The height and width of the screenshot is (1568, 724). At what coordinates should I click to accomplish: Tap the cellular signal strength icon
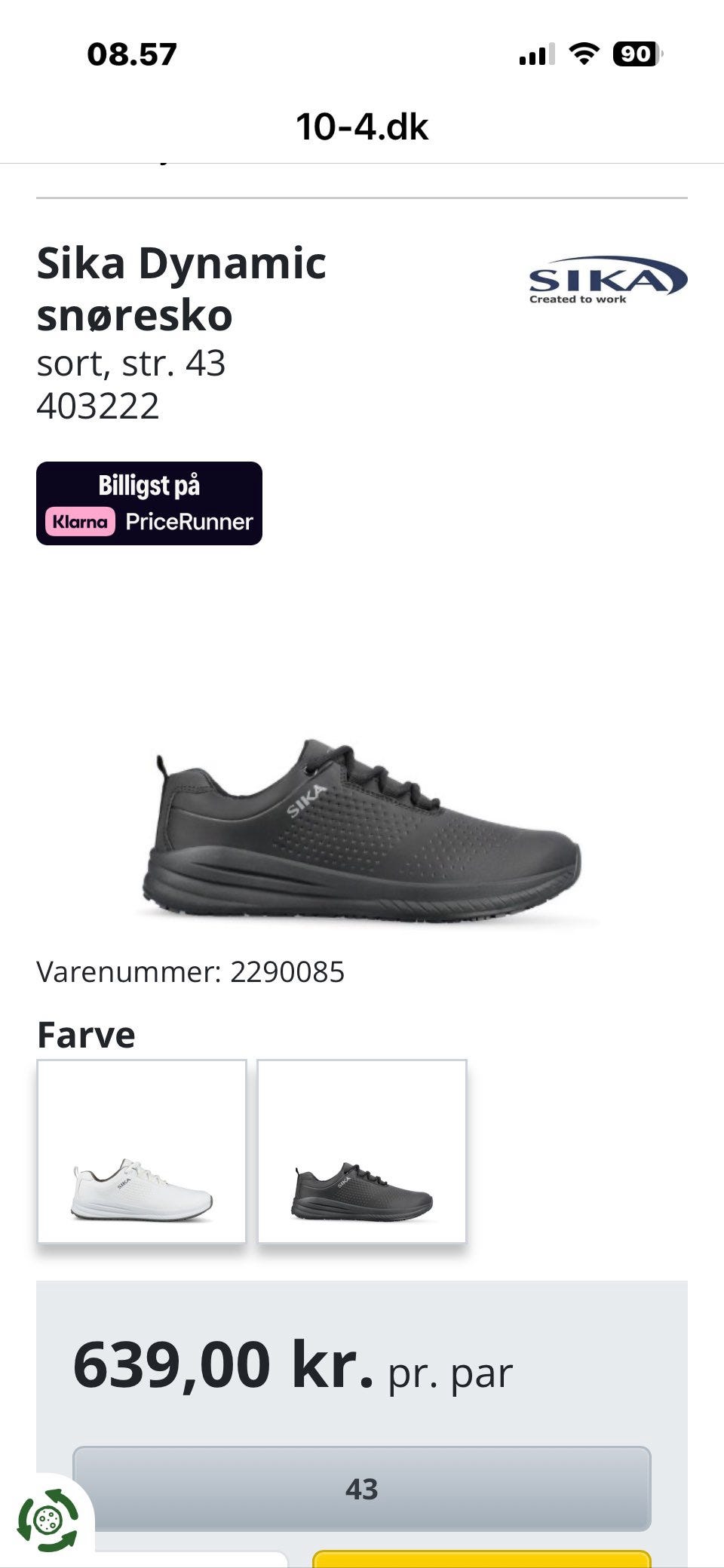pyautogui.click(x=535, y=53)
